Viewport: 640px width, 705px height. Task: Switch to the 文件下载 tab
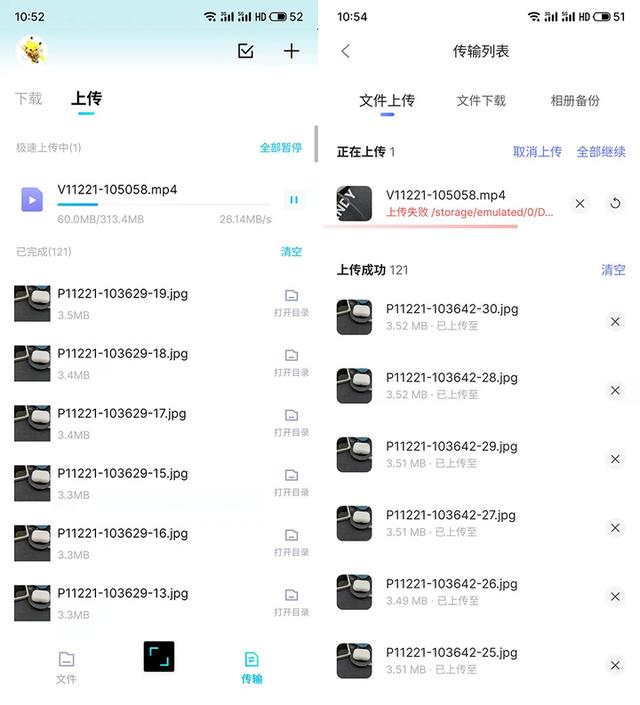(481, 101)
